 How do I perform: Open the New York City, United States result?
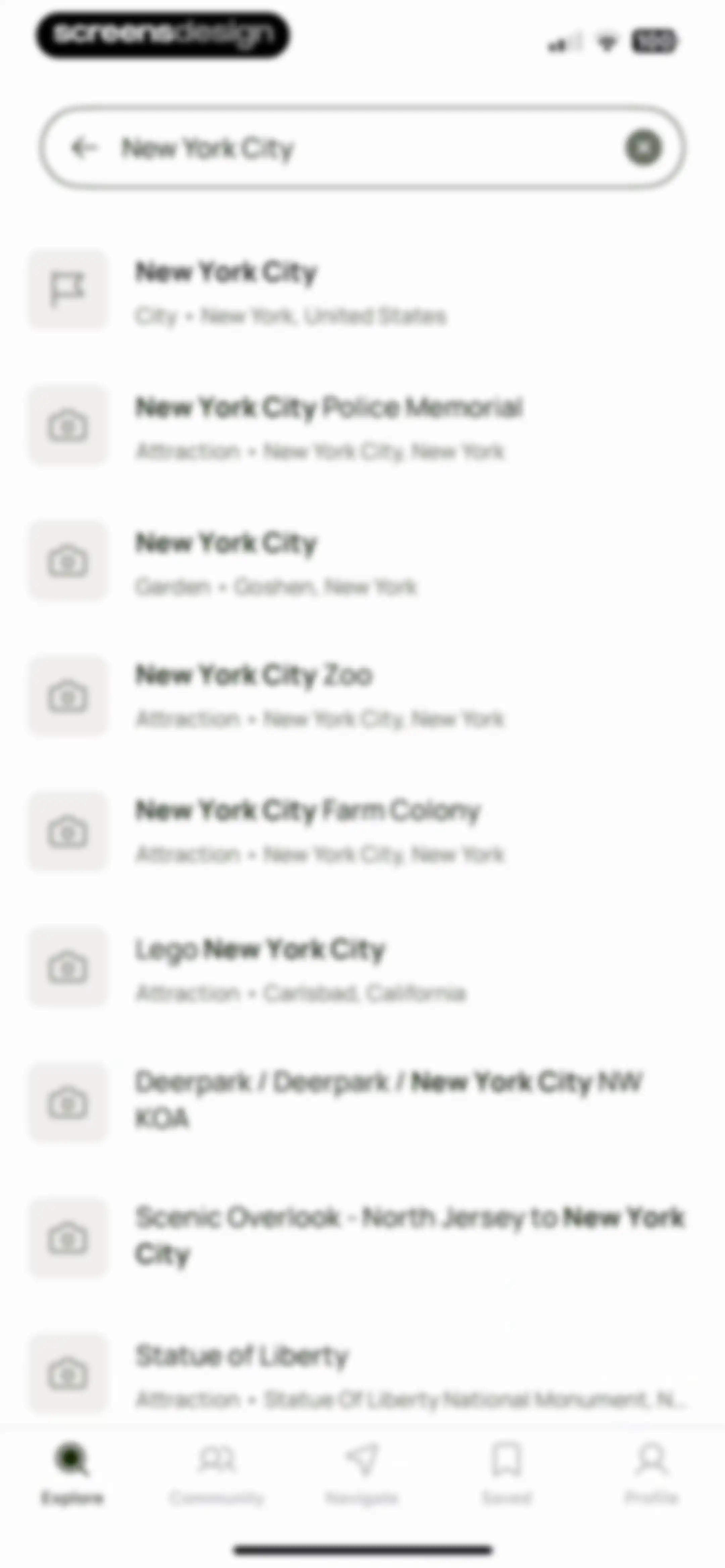[x=362, y=290]
